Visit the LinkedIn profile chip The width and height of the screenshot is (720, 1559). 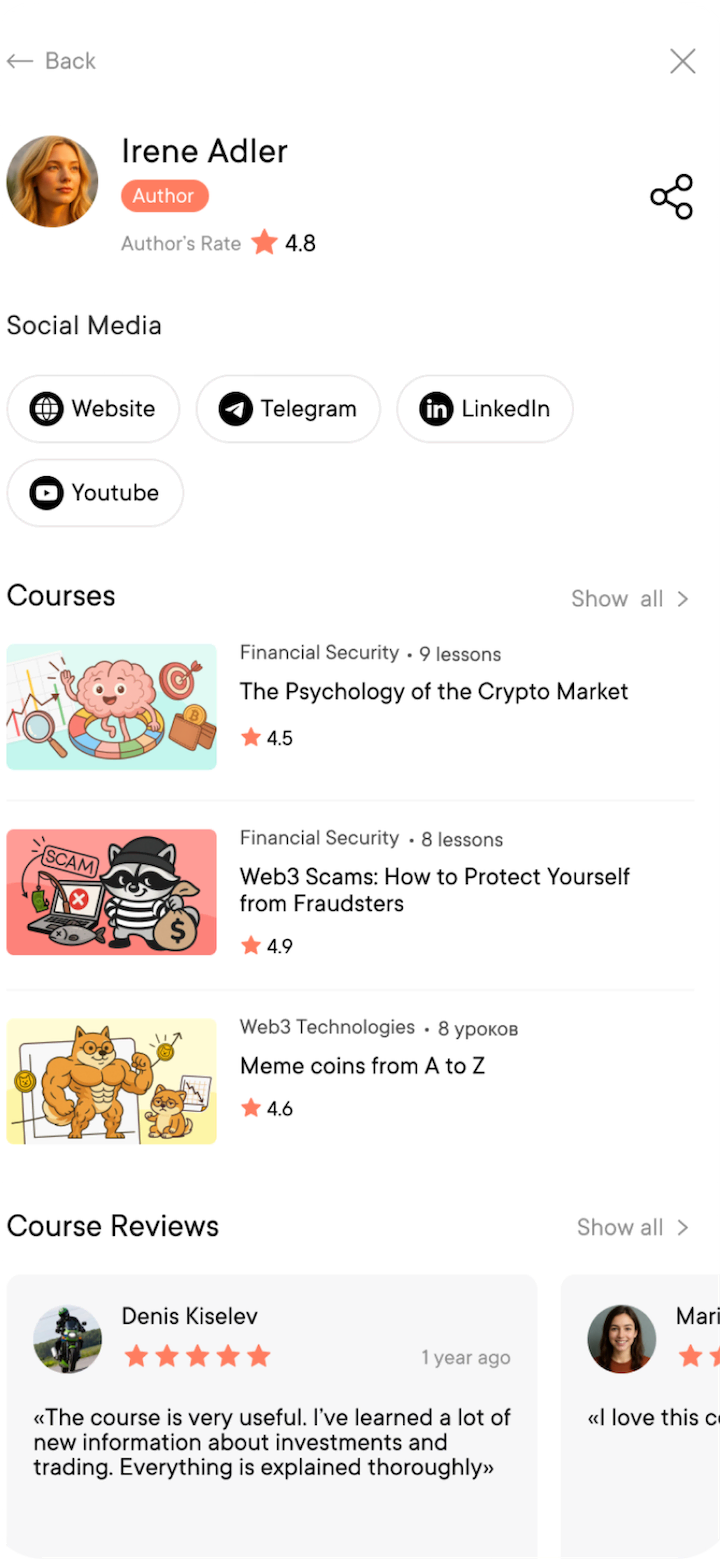485,409
